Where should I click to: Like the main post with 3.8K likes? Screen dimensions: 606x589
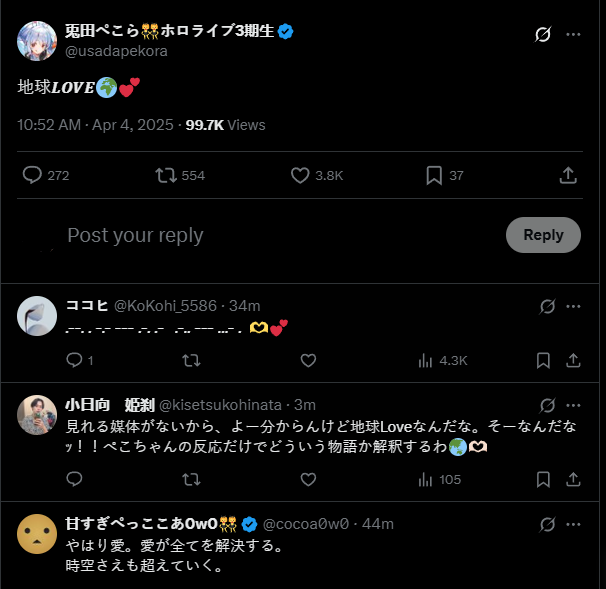pos(300,175)
